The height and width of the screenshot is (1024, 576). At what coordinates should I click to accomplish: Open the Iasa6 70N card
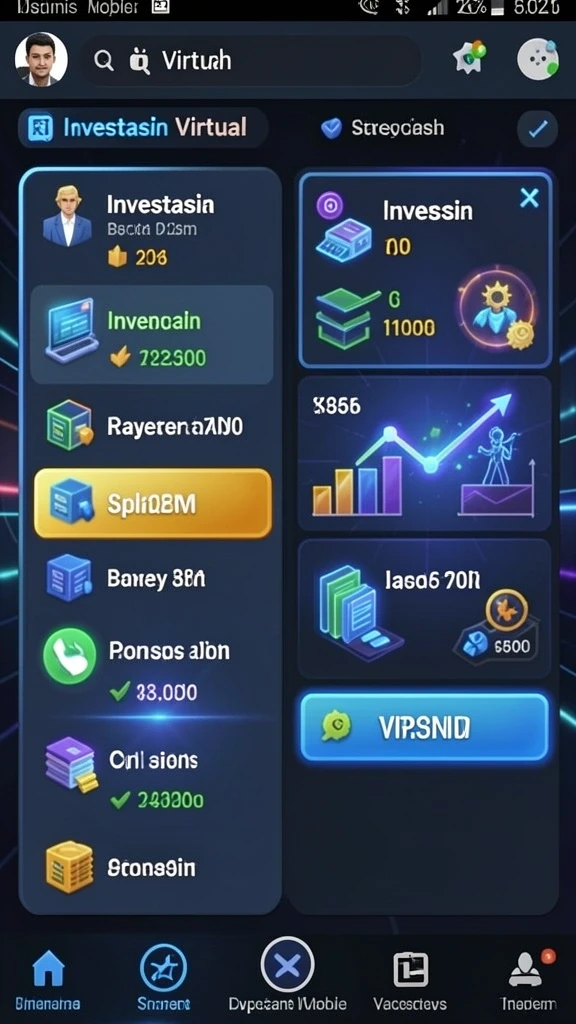pos(424,609)
